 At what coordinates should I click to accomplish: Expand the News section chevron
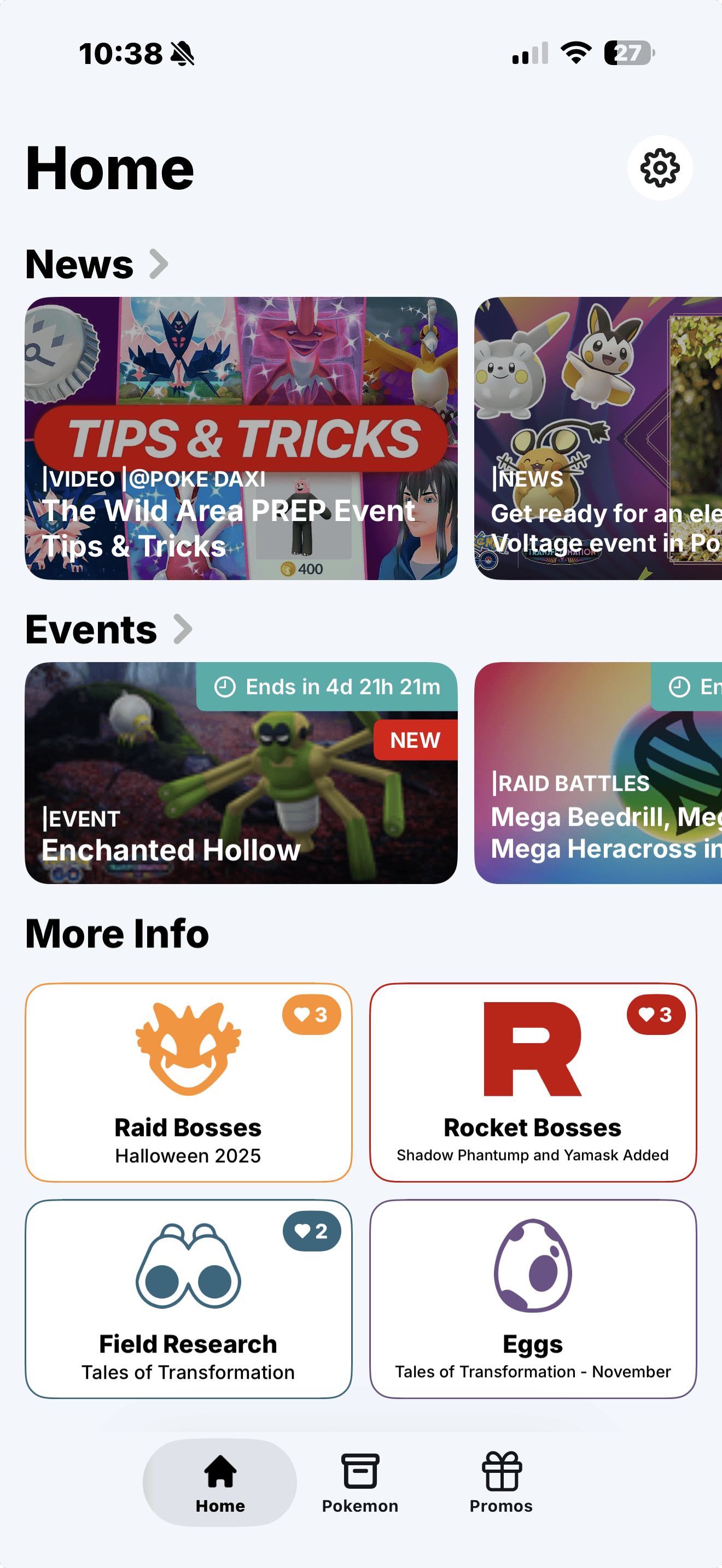[159, 264]
